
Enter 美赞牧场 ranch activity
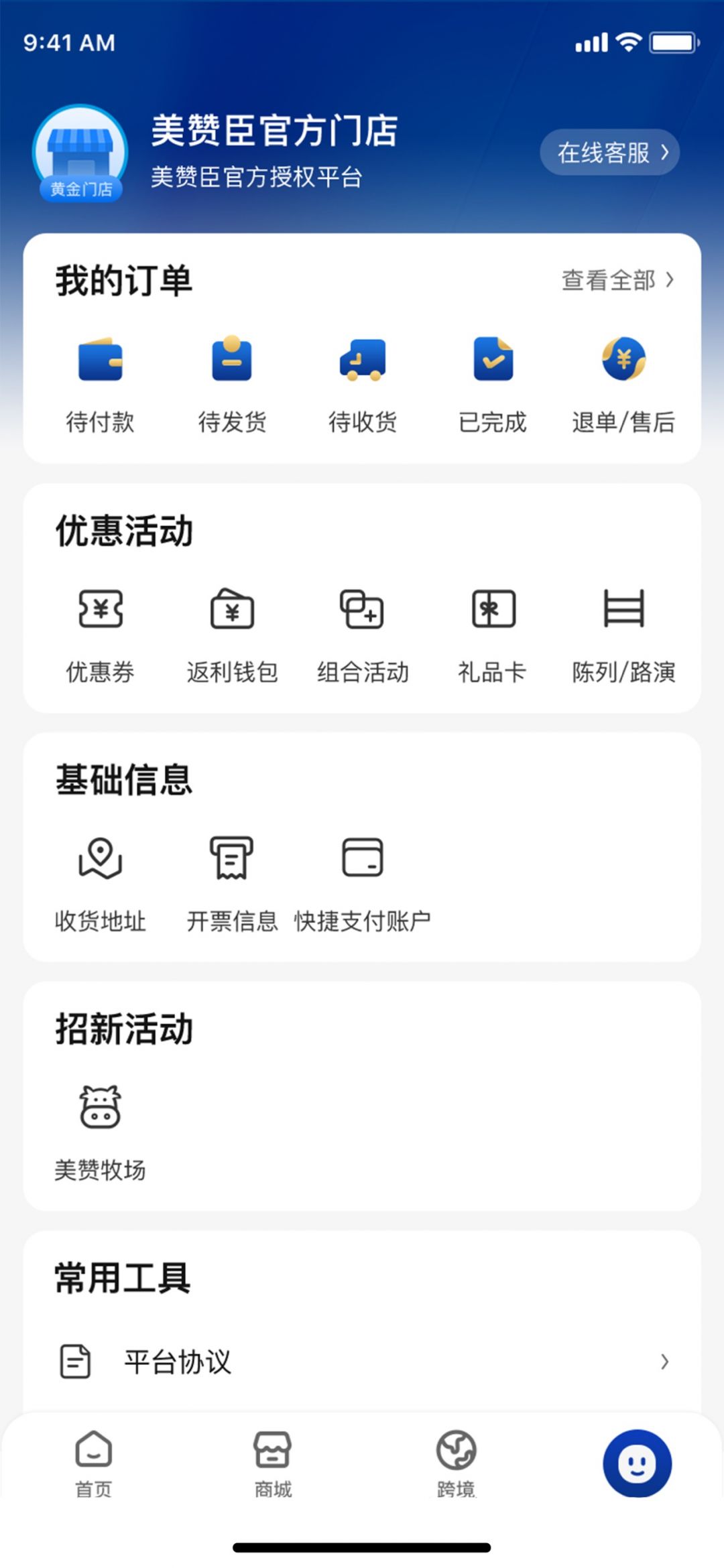pos(100,1132)
